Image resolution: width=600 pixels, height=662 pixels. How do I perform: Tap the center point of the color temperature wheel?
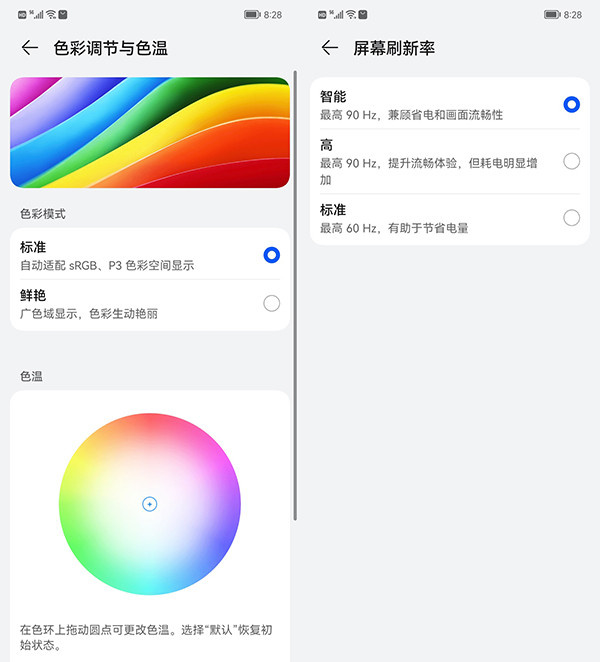(149, 504)
